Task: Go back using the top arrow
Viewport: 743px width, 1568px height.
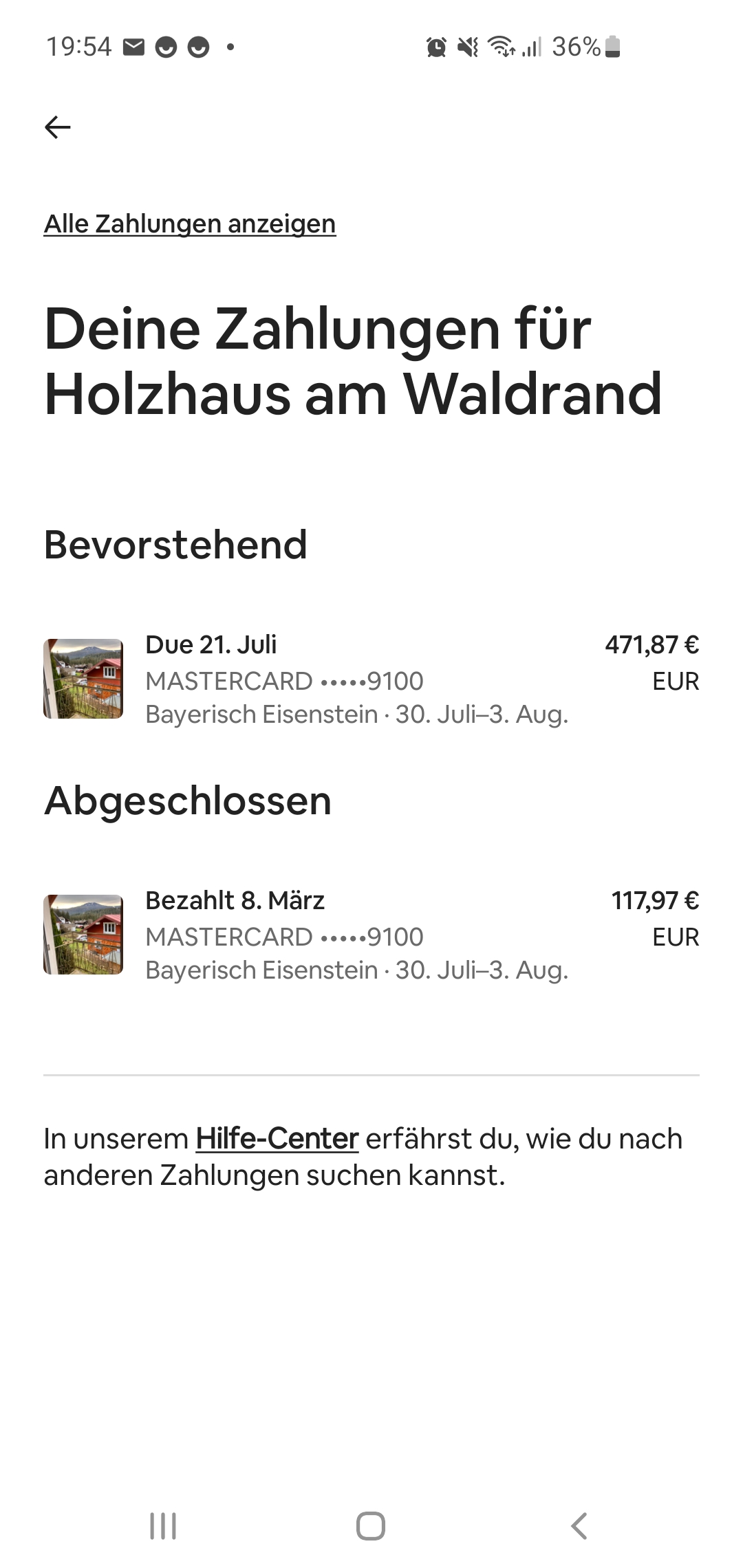Action: pyautogui.click(x=58, y=127)
